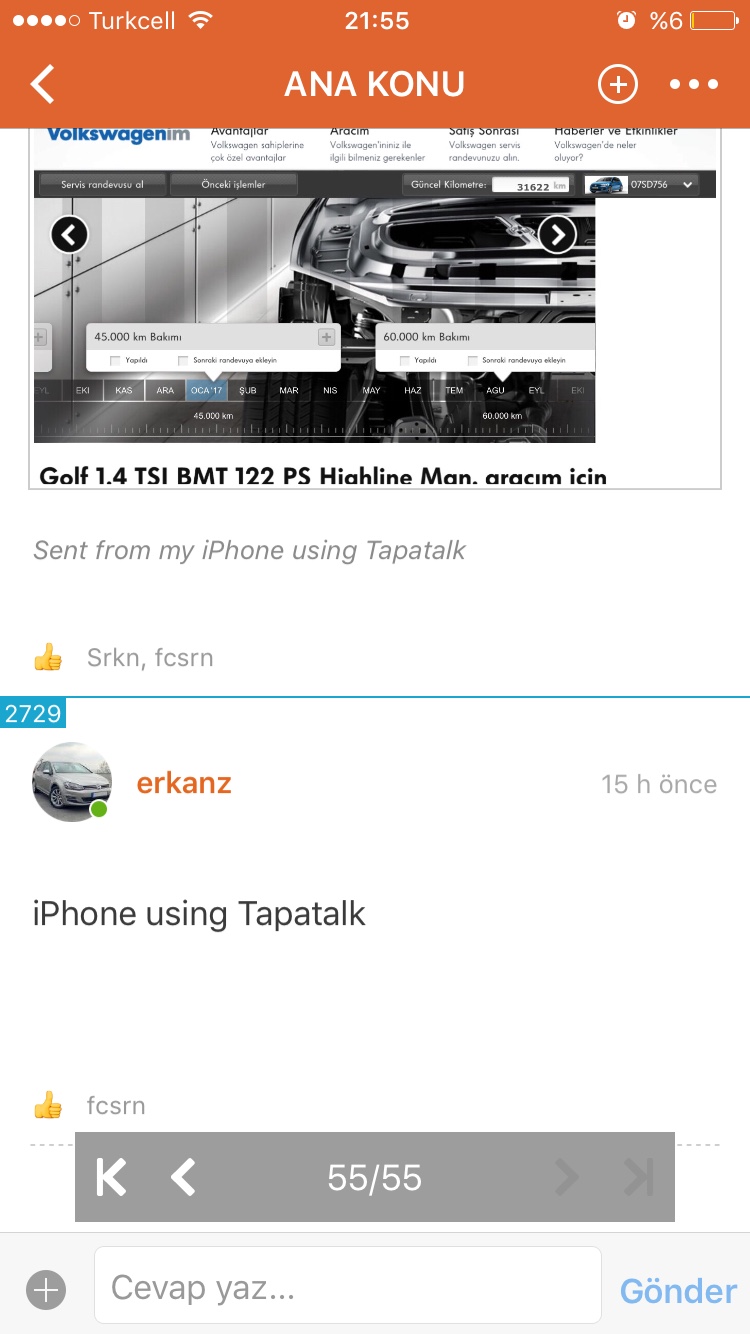Open erkanz username link
The image size is (750, 1334).
pyautogui.click(x=184, y=783)
